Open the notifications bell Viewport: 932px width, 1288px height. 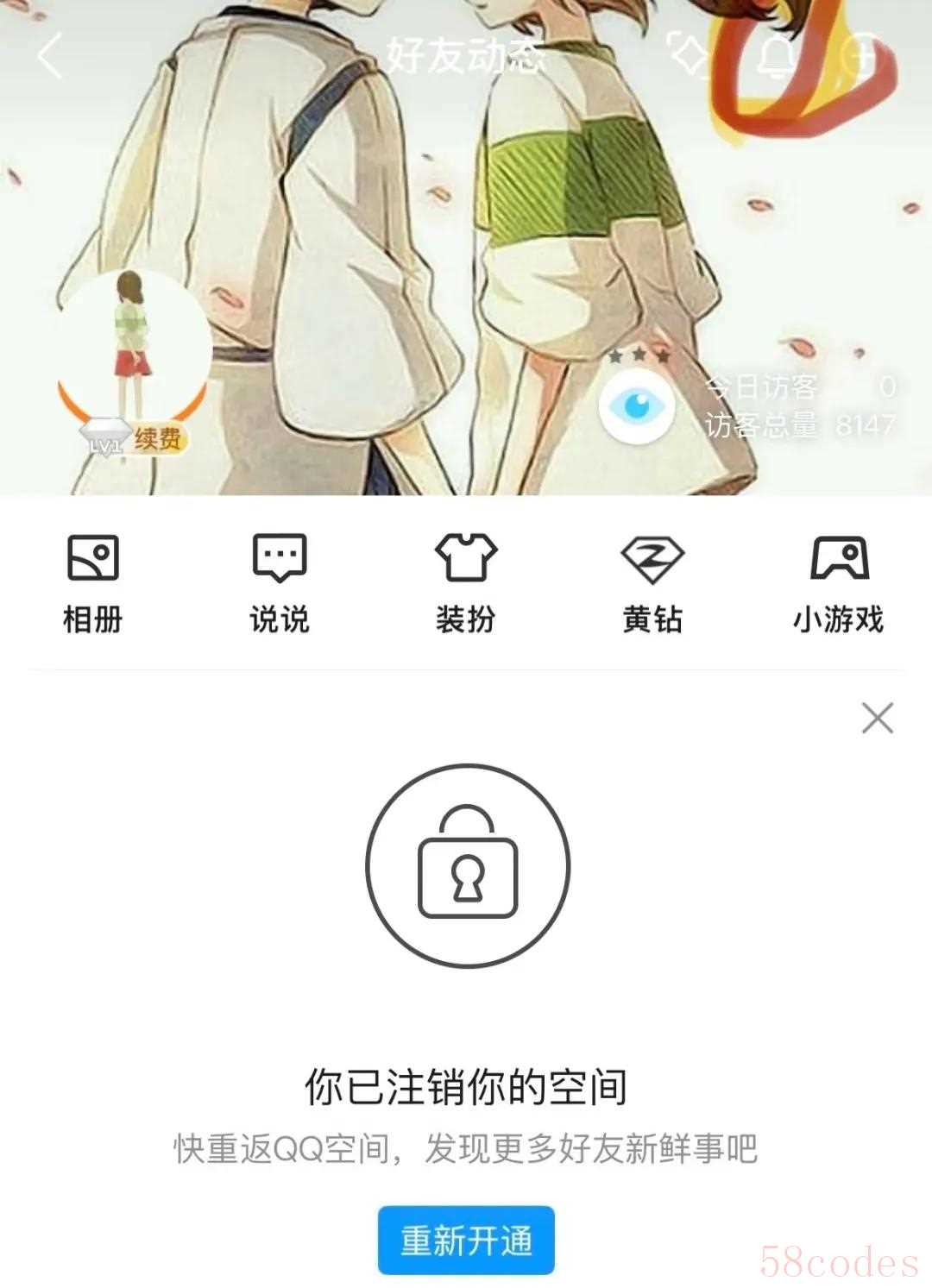pyautogui.click(x=777, y=57)
